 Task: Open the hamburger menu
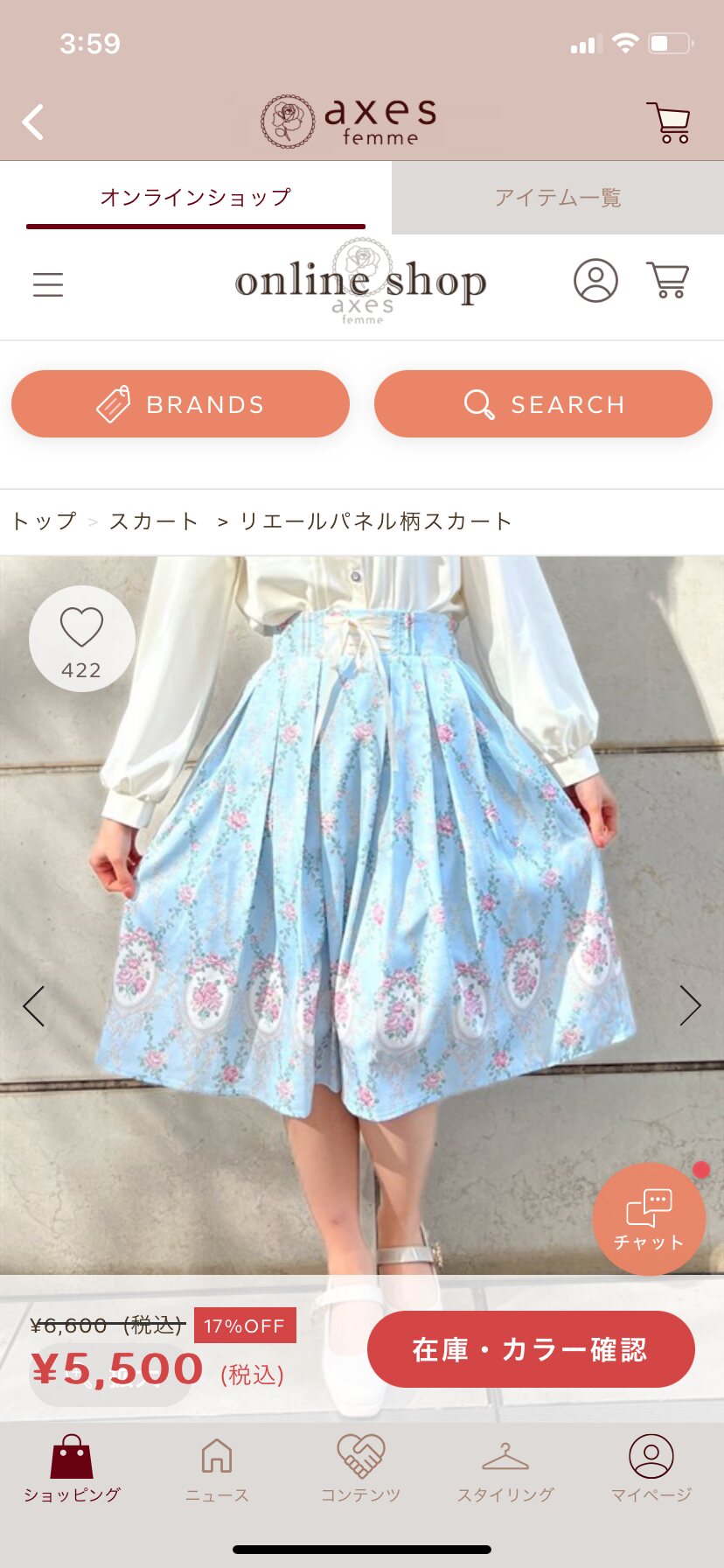pos(48,284)
